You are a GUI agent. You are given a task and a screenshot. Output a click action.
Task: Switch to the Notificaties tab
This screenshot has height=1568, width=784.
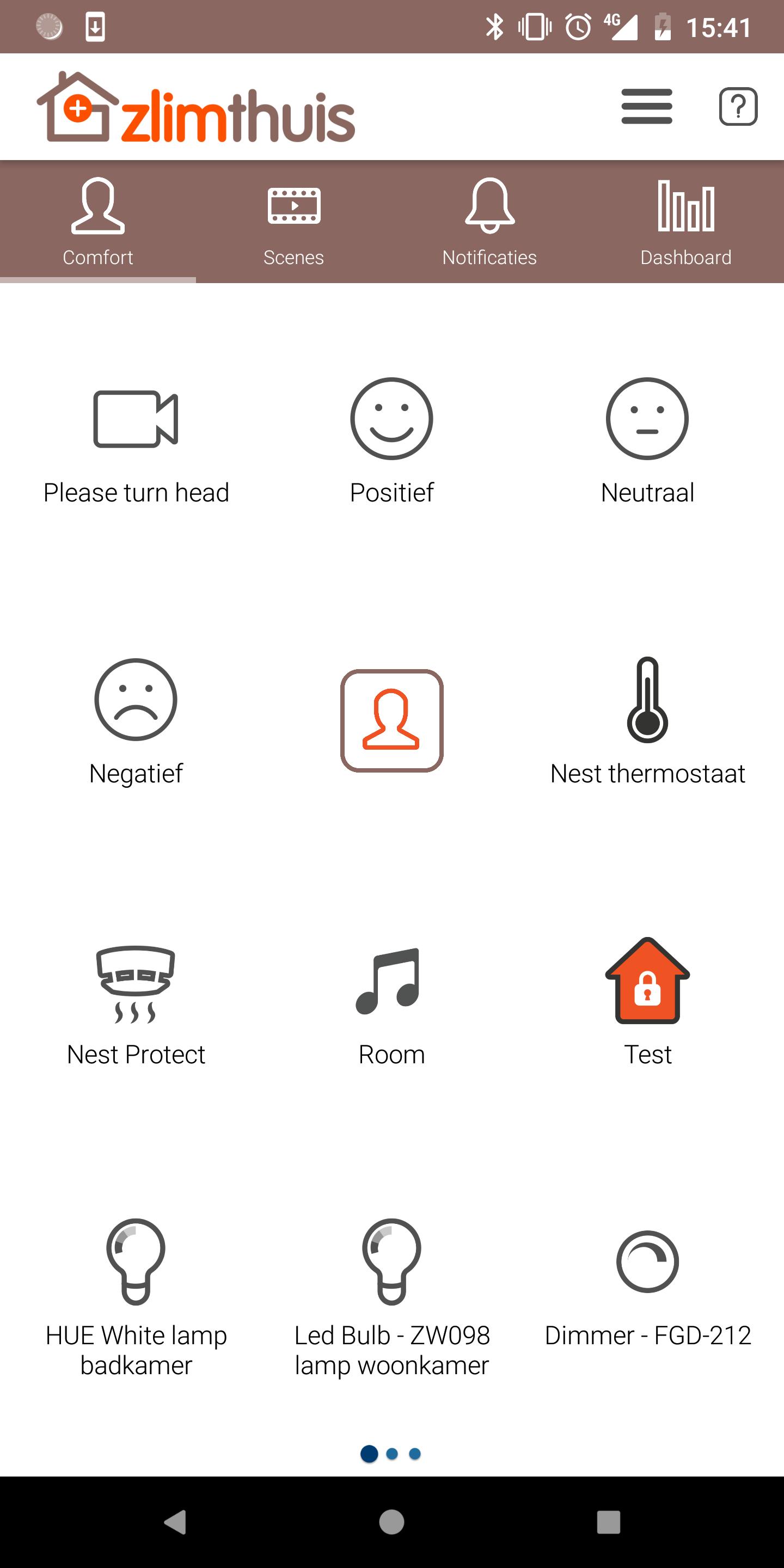pos(489,222)
